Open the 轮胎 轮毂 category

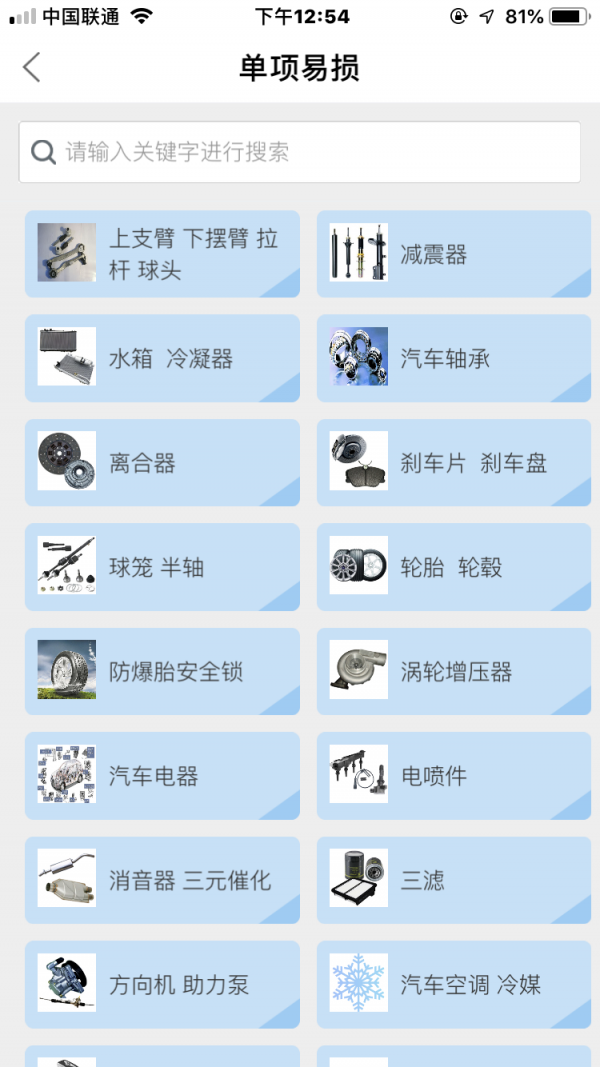click(454, 567)
